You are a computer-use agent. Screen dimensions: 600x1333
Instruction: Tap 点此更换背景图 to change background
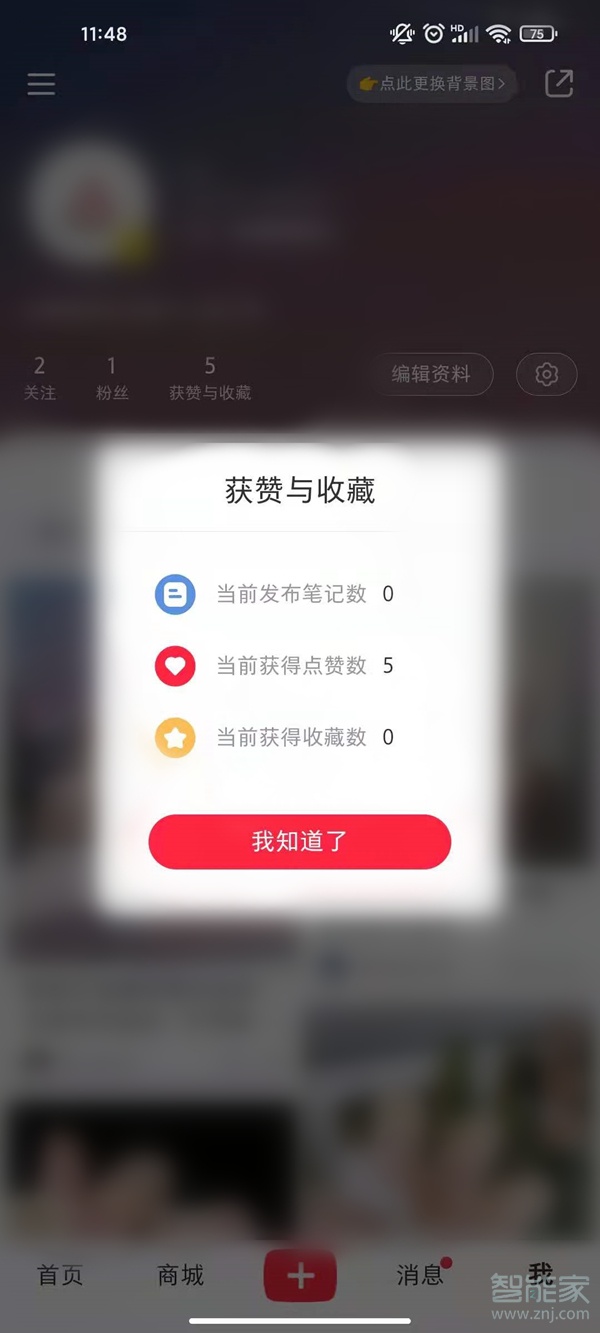432,84
